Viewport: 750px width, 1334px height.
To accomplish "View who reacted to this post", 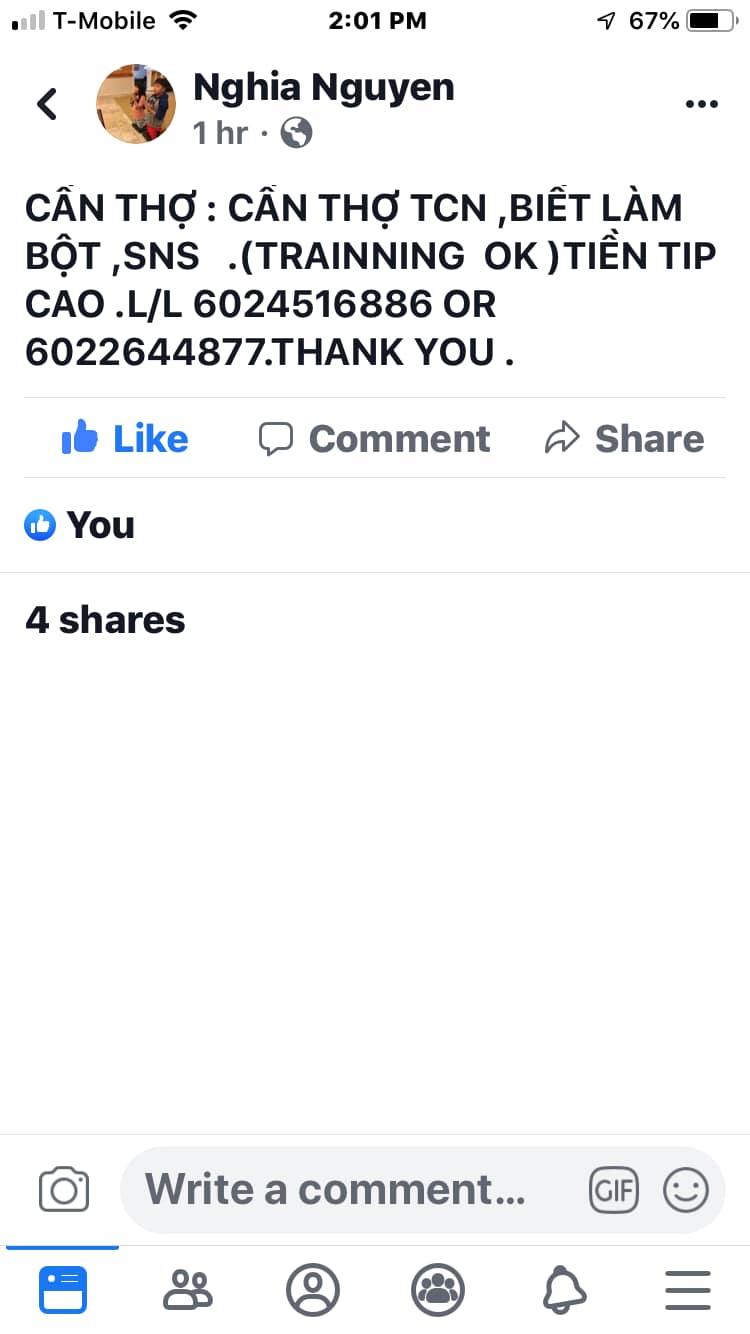I will 80,525.
